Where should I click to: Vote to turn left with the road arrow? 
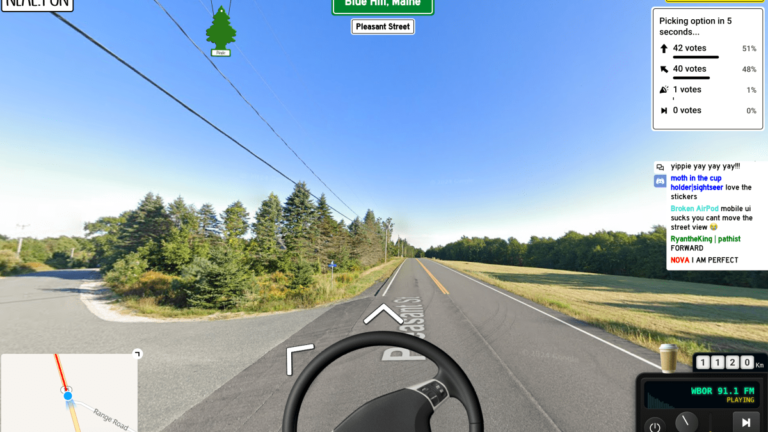298,359
